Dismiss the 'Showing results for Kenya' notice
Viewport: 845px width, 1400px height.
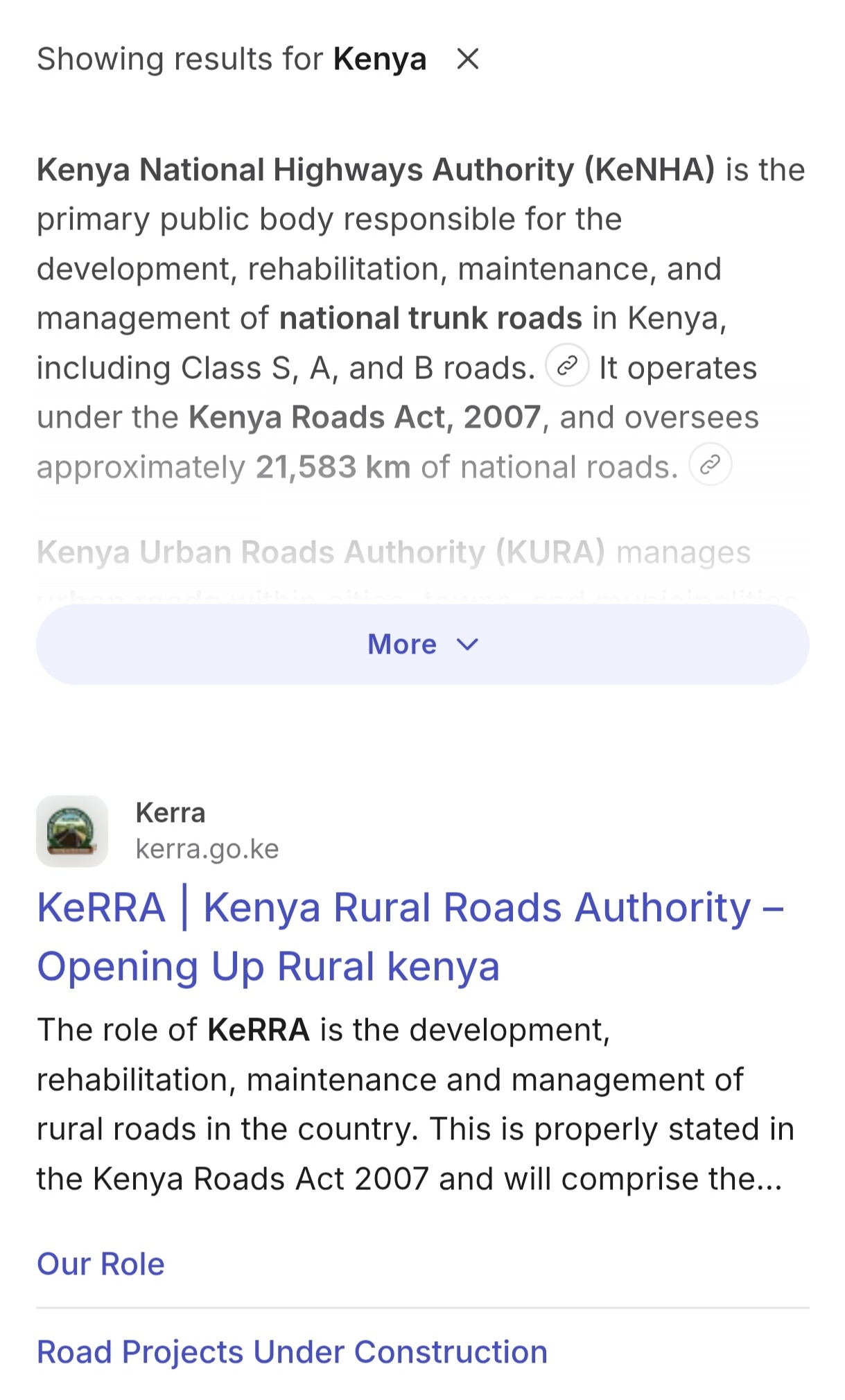click(x=468, y=60)
